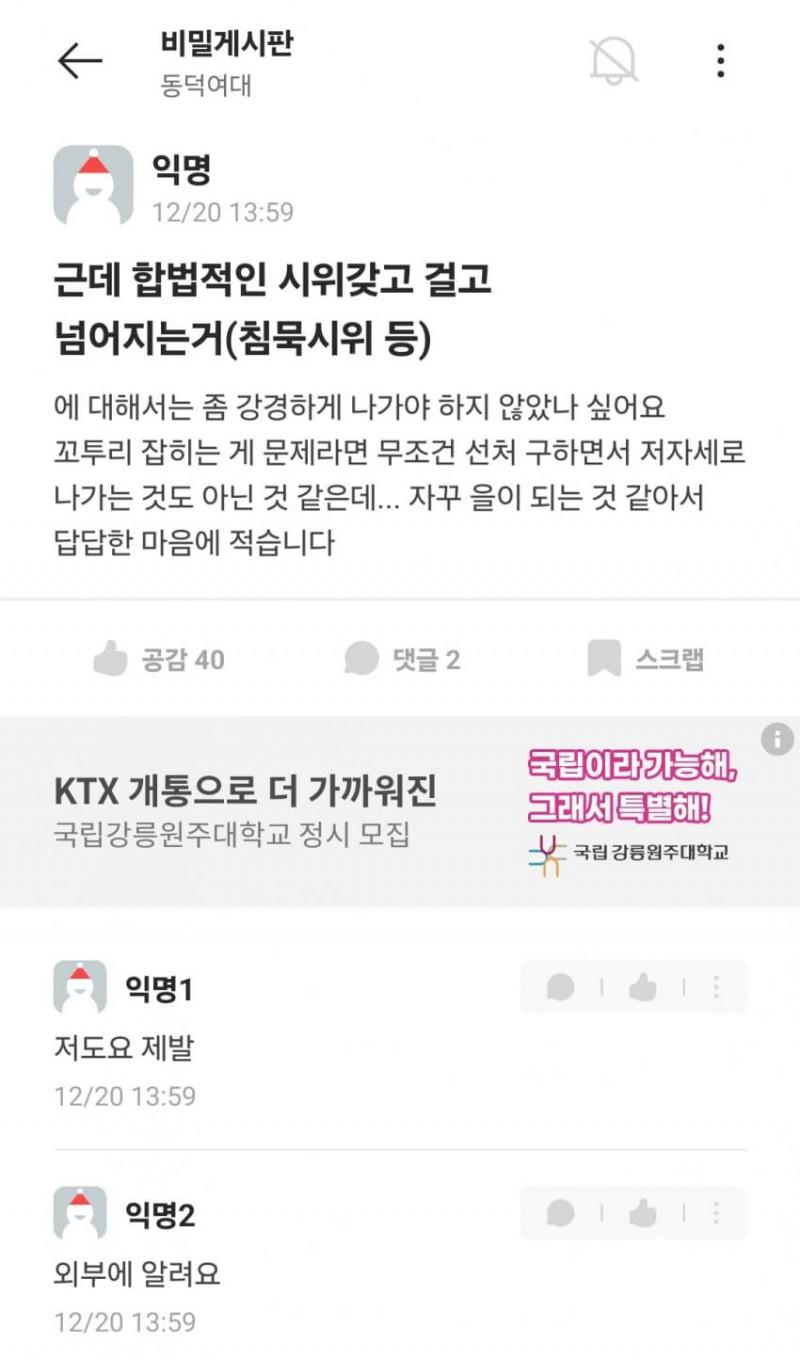Toggle the post notification bell

(x=613, y=61)
